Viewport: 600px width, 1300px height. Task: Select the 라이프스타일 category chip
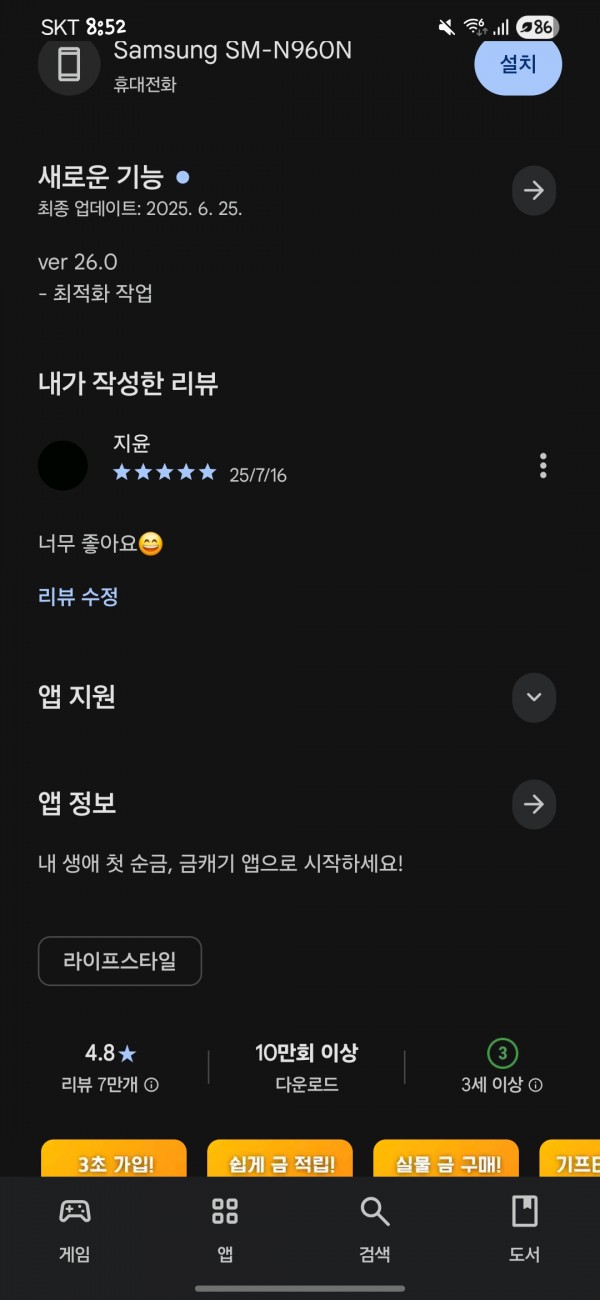click(120, 961)
